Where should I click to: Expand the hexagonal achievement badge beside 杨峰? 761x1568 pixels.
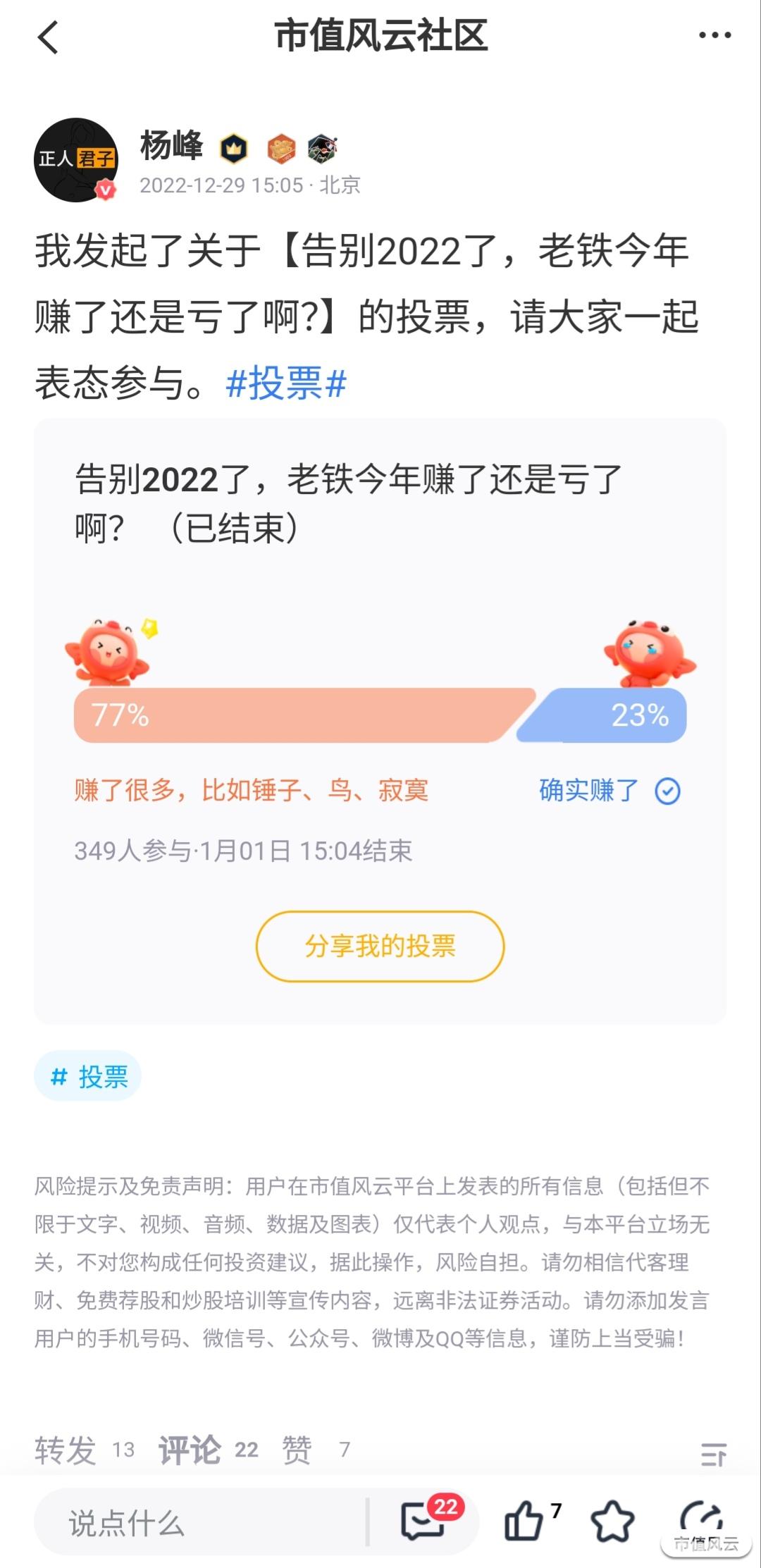(x=323, y=147)
